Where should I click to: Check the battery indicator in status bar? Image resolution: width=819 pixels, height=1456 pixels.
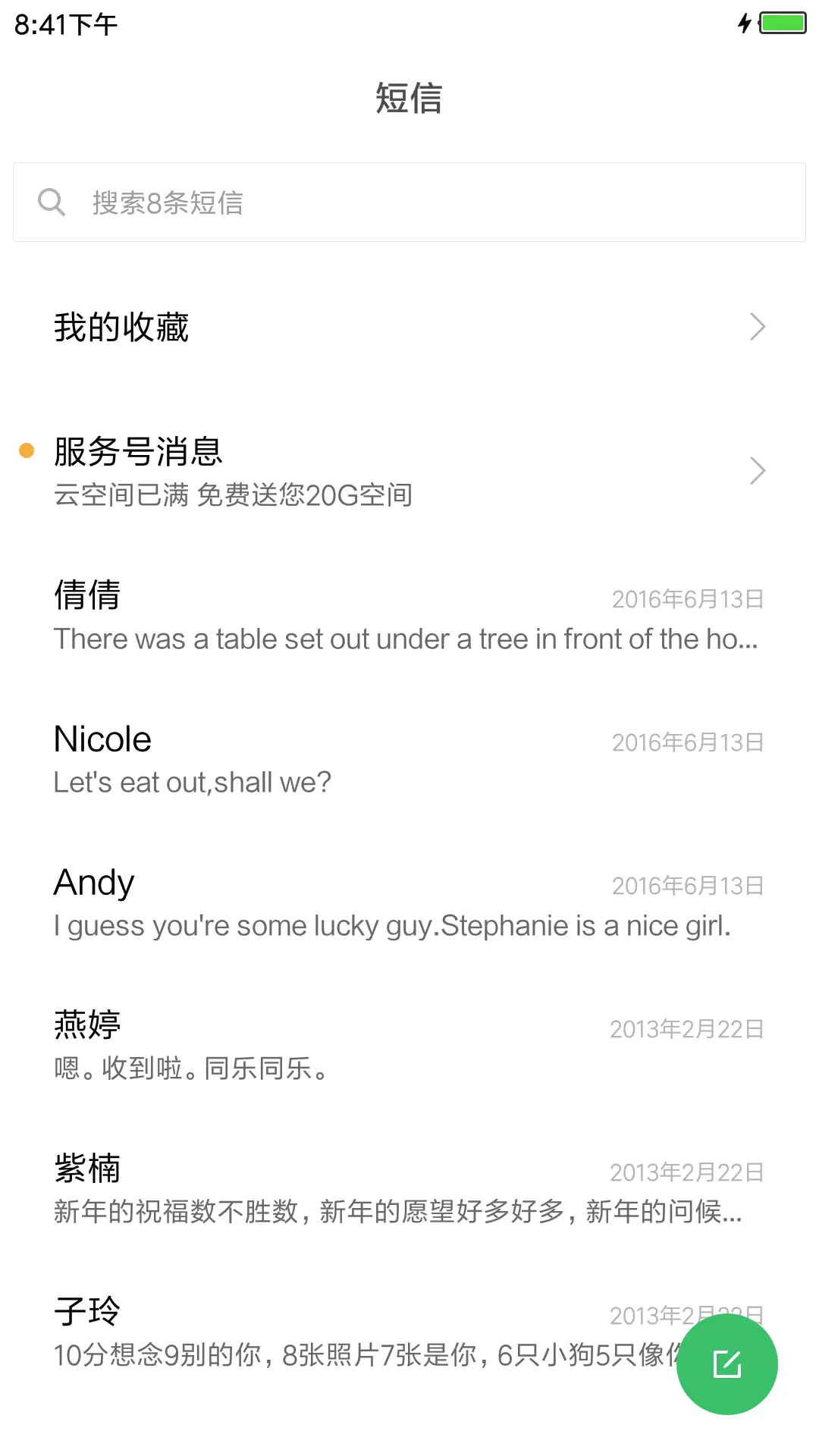781,24
